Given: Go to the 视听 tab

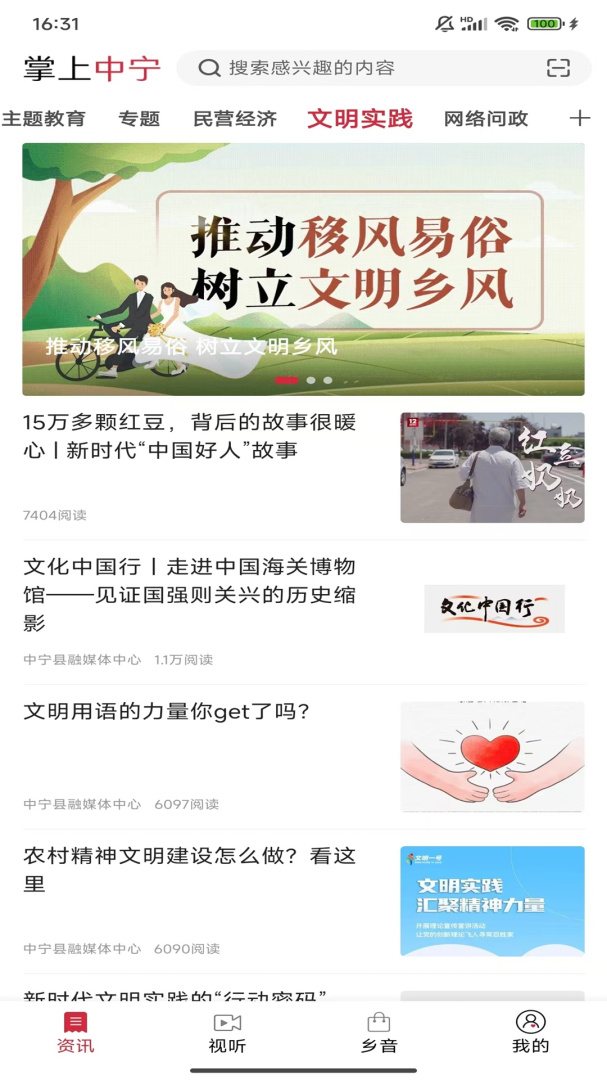Looking at the screenshot, I should 227,1033.
